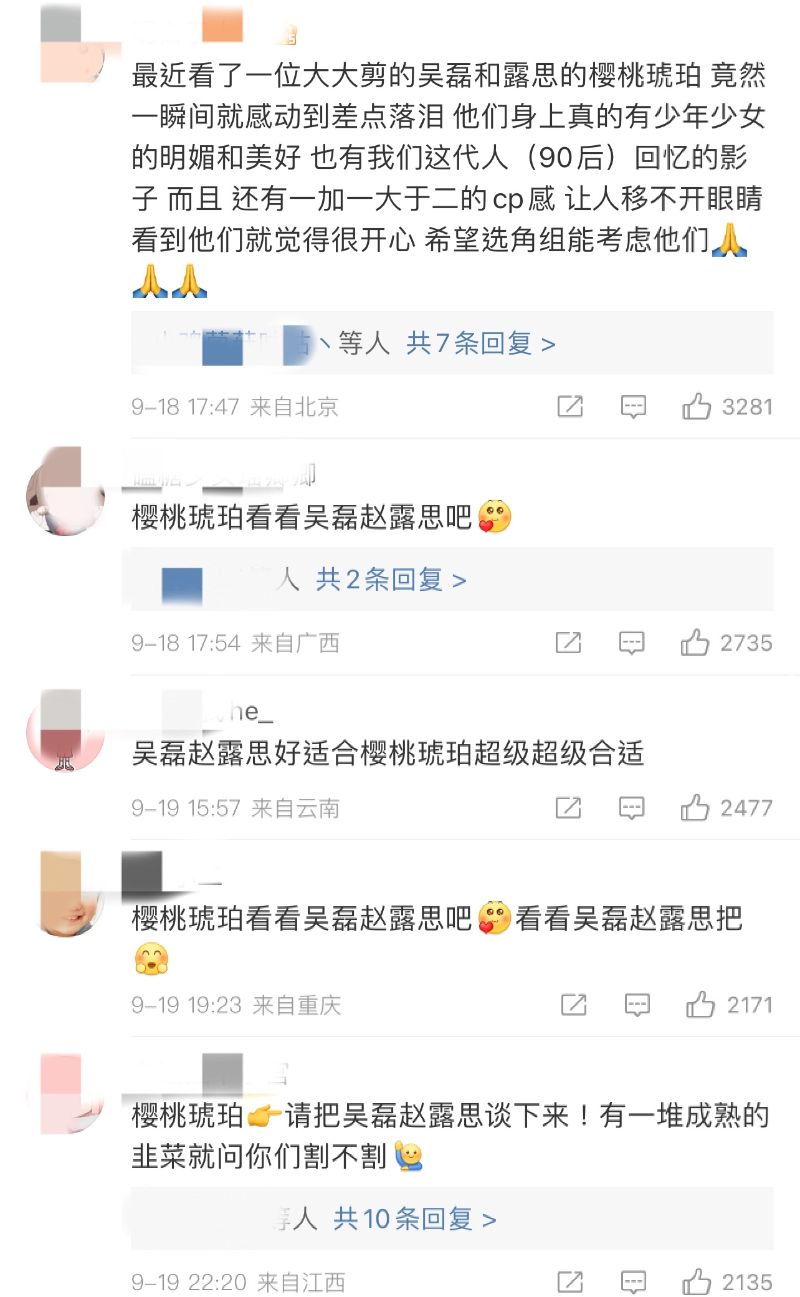Reply to the 来自北京 comment via comment icon
800x1297 pixels.
coord(633,406)
